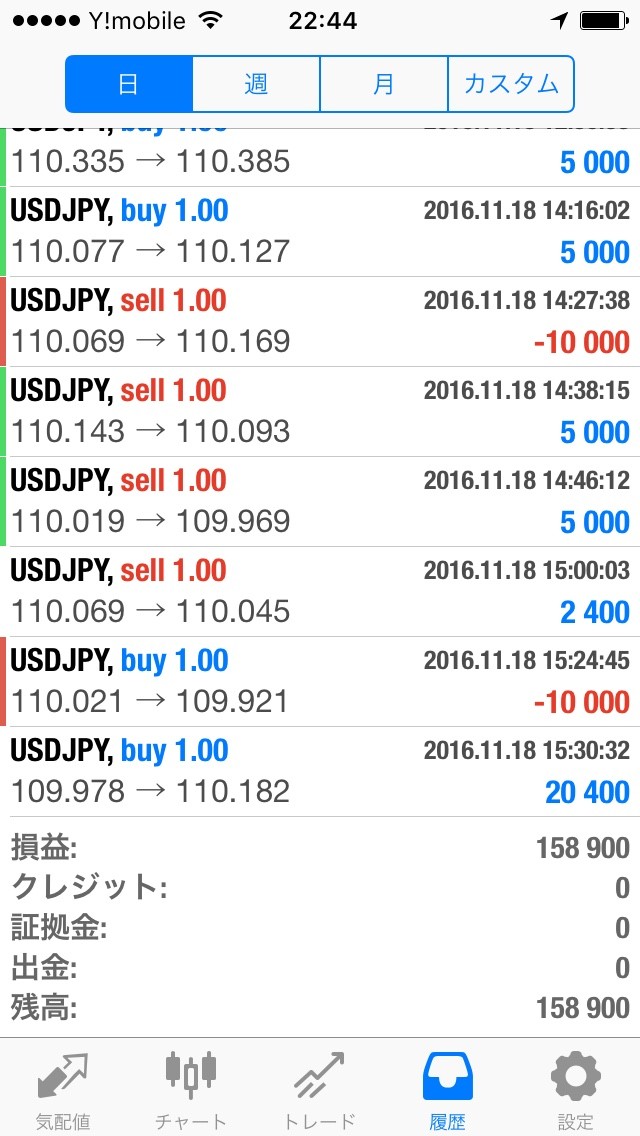Select the カスタム date range tab

[x=511, y=84]
